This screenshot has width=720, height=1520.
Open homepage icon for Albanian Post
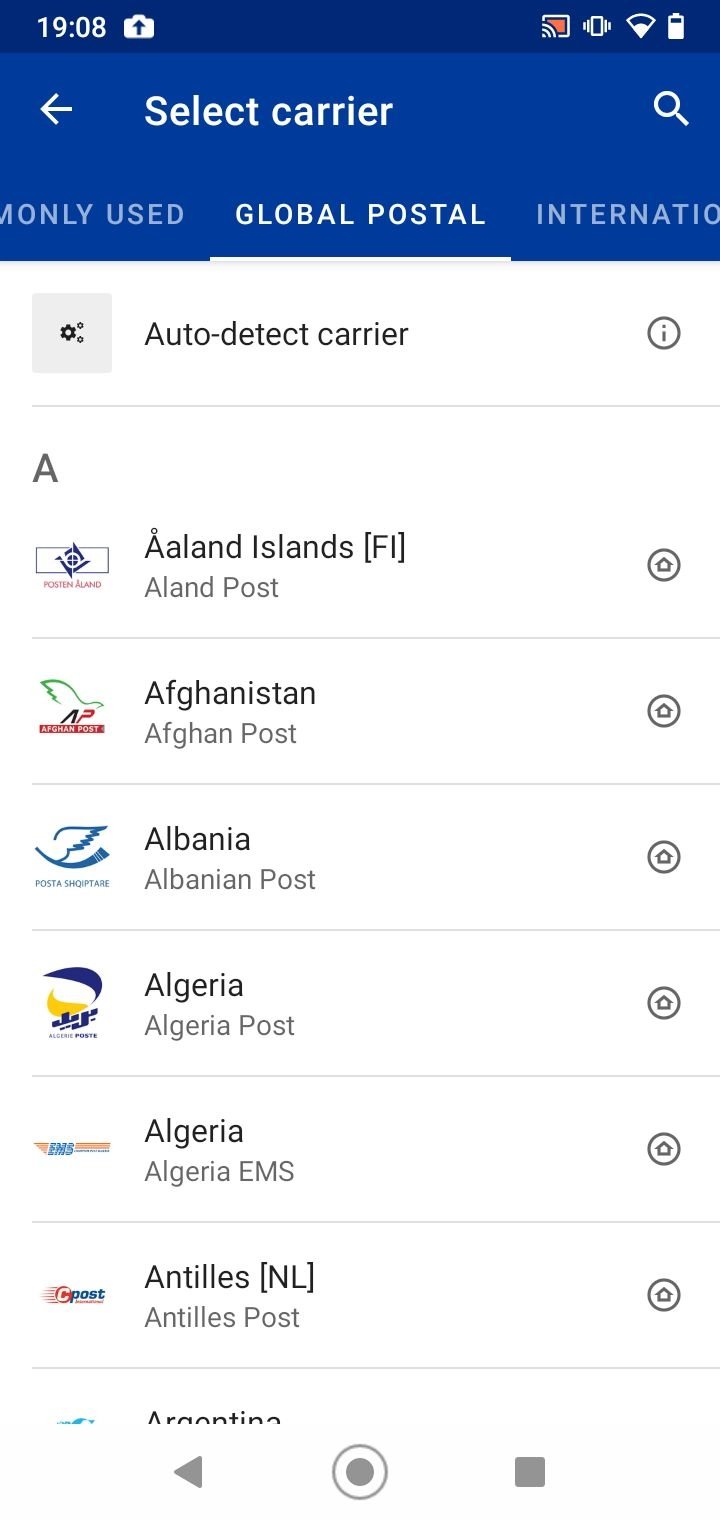664,858
